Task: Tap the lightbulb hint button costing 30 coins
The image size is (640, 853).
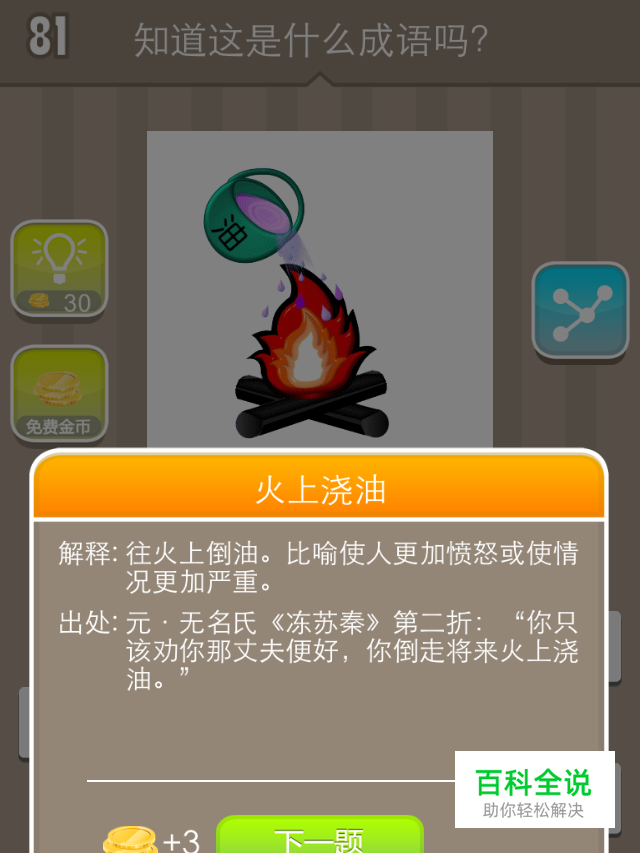Action: coord(59,268)
